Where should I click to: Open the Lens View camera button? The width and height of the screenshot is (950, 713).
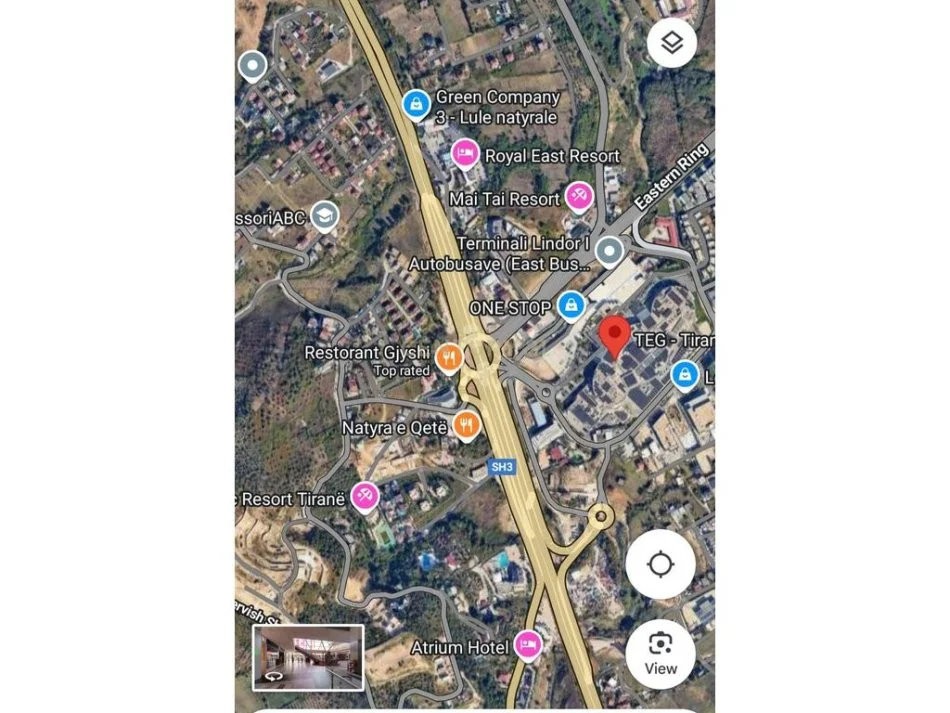pyautogui.click(x=660, y=652)
